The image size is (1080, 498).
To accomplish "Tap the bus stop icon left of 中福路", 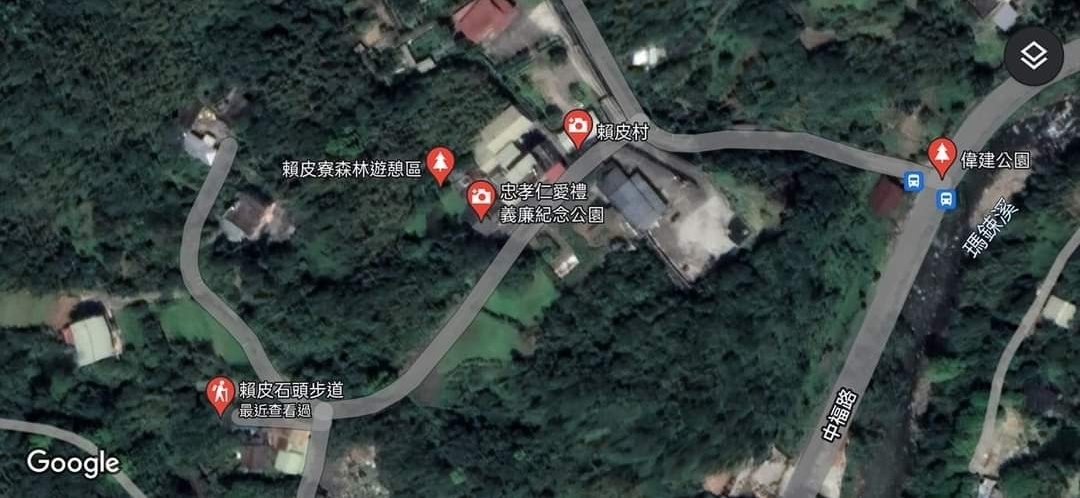I will 912,181.
